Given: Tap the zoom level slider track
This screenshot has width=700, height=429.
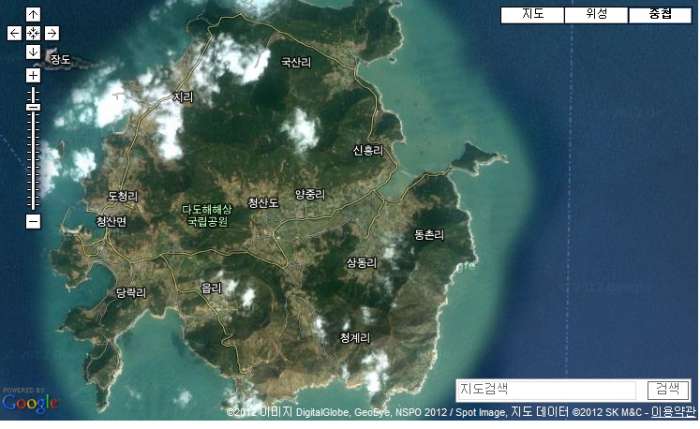Looking at the screenshot, I should click(x=33, y=160).
